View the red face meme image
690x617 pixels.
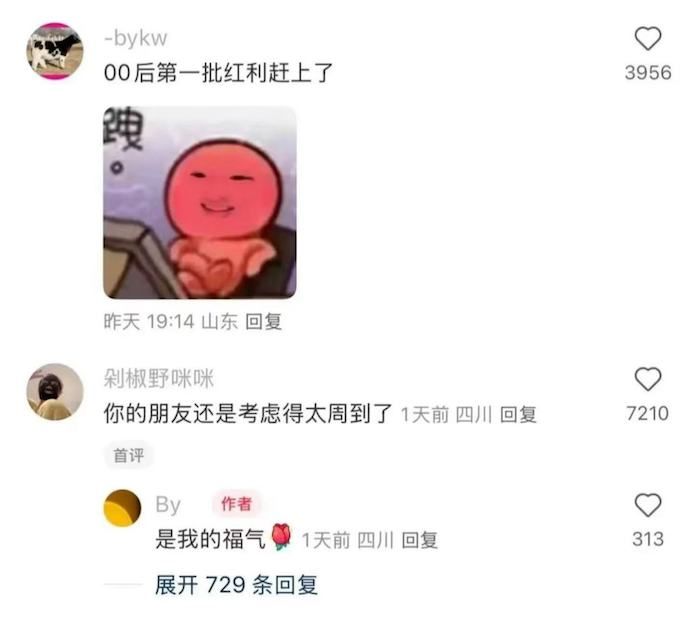tap(200, 202)
